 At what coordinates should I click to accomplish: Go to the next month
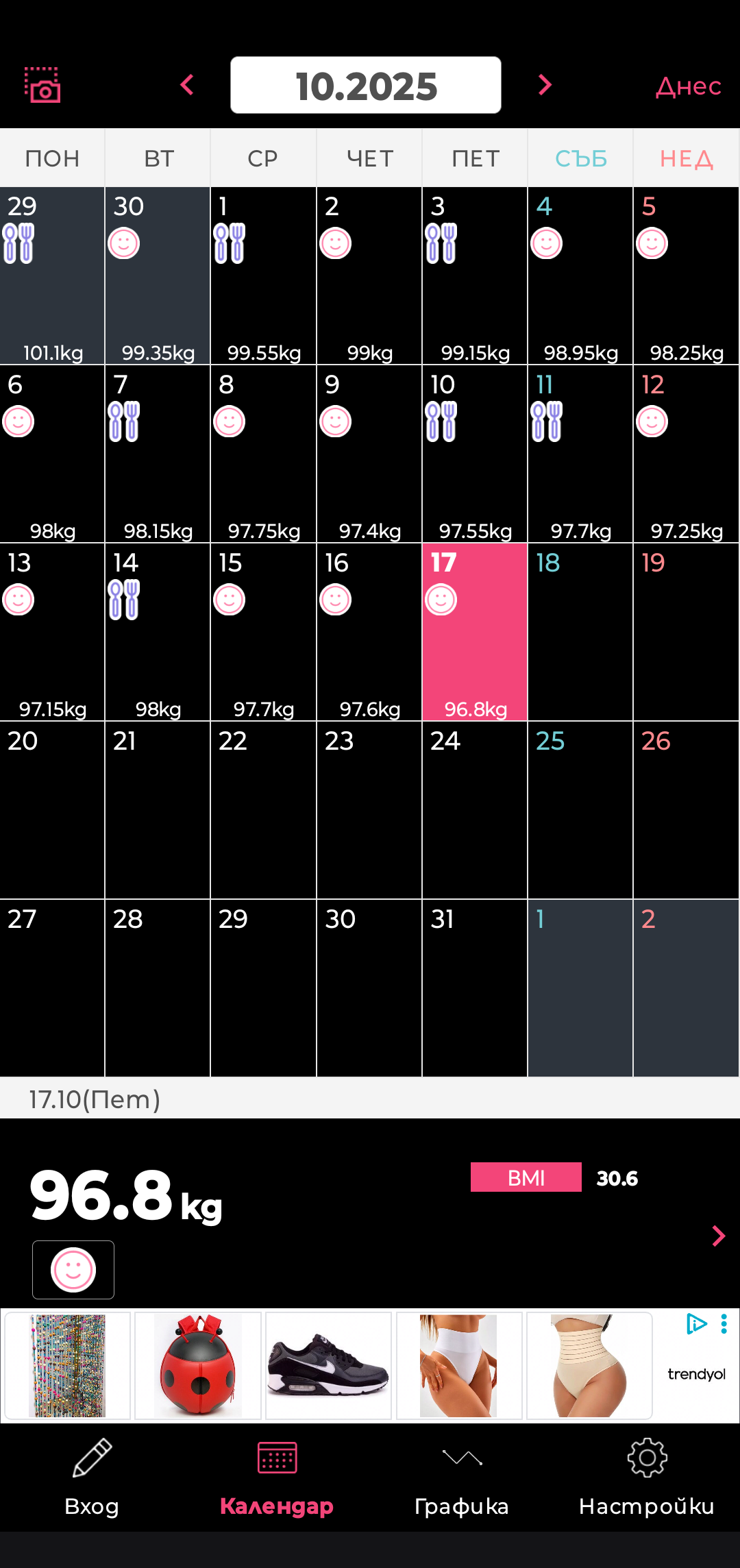(x=545, y=85)
